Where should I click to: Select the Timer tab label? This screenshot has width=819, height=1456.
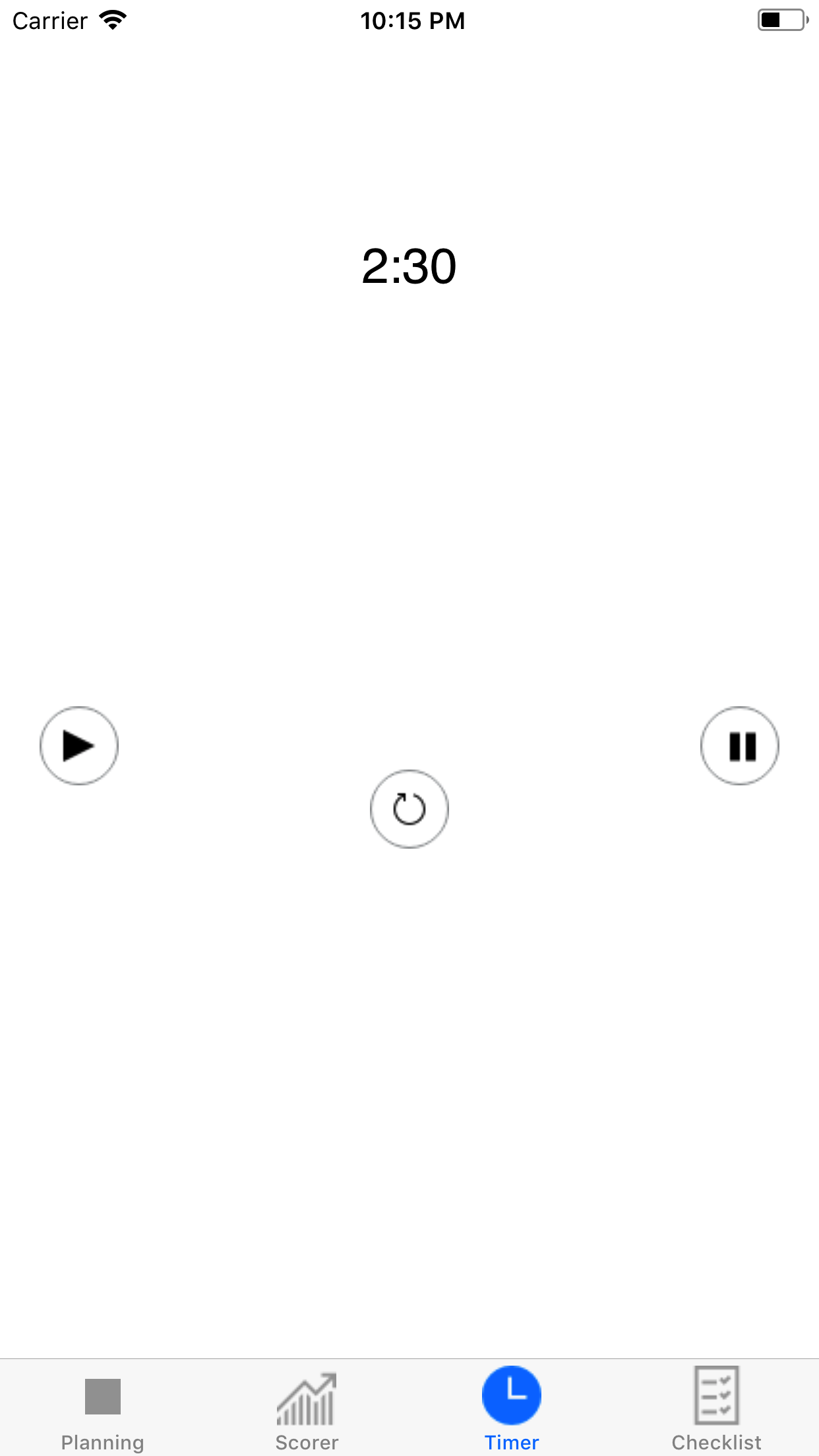(511, 1441)
